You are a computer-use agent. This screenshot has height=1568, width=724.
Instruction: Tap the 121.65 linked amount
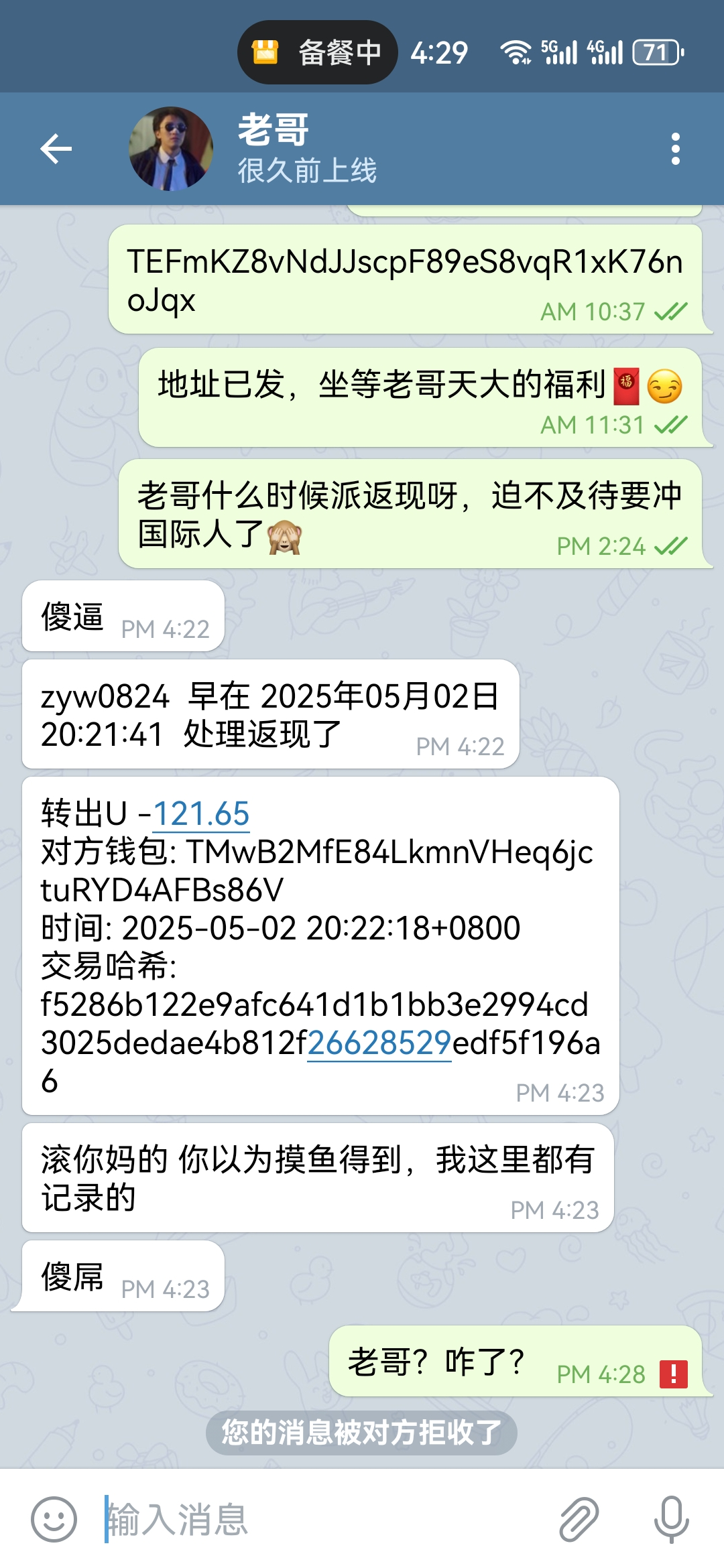tap(201, 813)
